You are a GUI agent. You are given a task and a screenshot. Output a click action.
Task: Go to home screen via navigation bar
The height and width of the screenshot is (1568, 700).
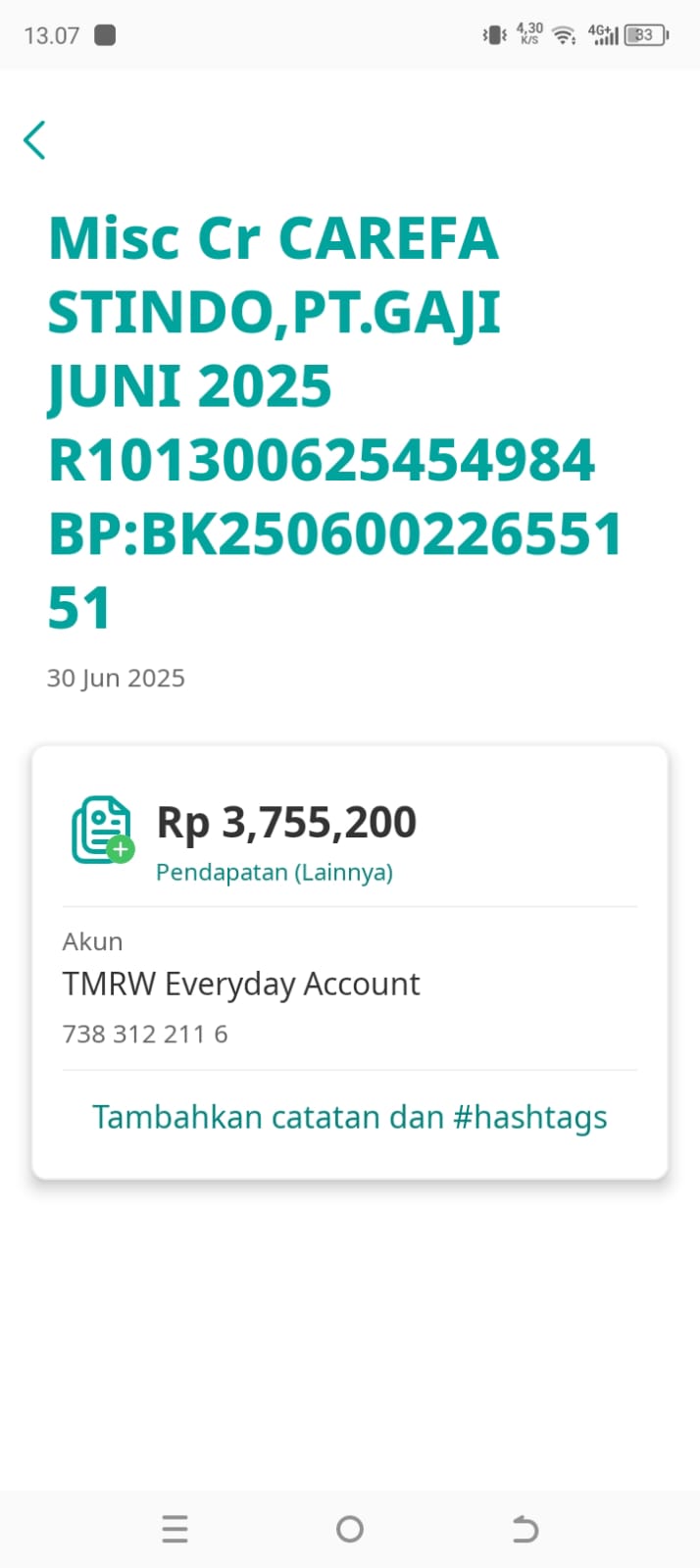350,1529
